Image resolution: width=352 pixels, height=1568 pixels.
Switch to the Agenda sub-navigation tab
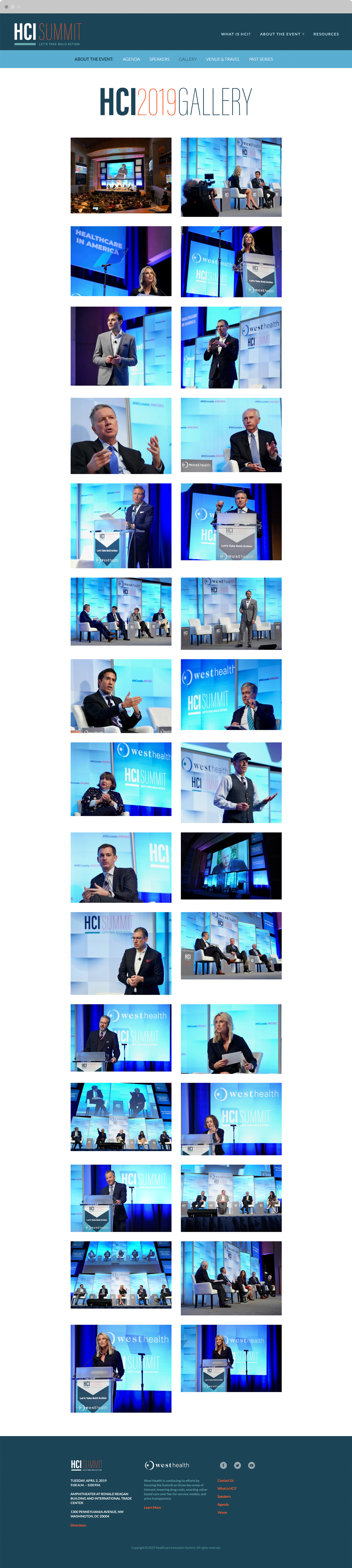coord(131,59)
